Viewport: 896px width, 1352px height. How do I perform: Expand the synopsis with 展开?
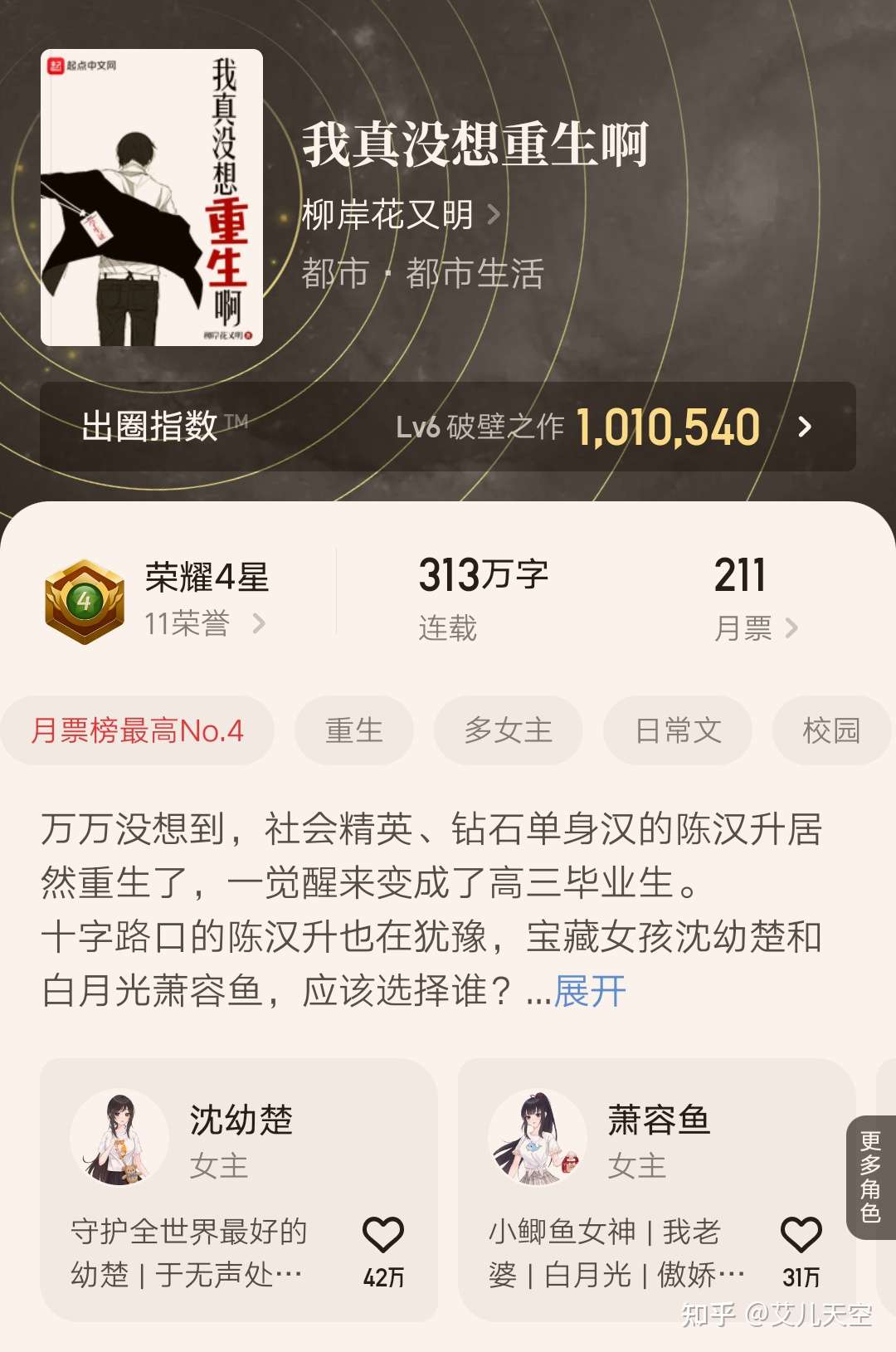pyautogui.click(x=590, y=991)
